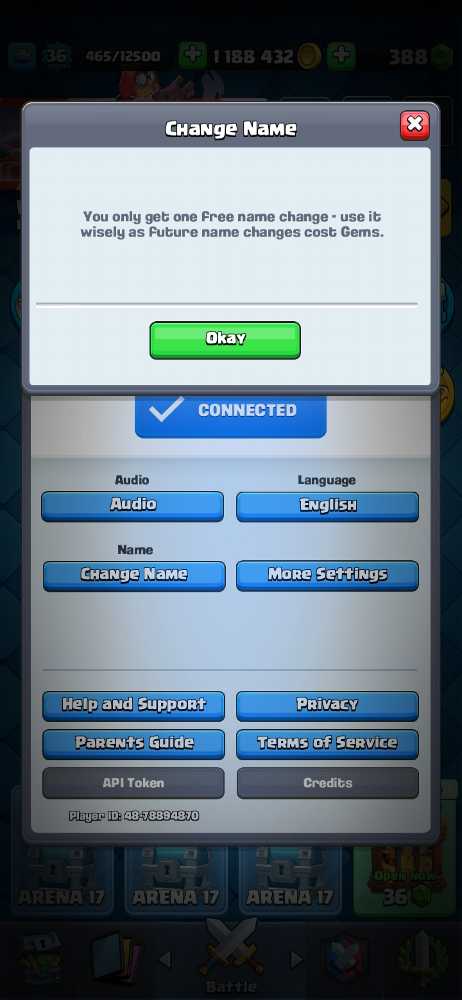Open the Audio settings button

click(133, 506)
